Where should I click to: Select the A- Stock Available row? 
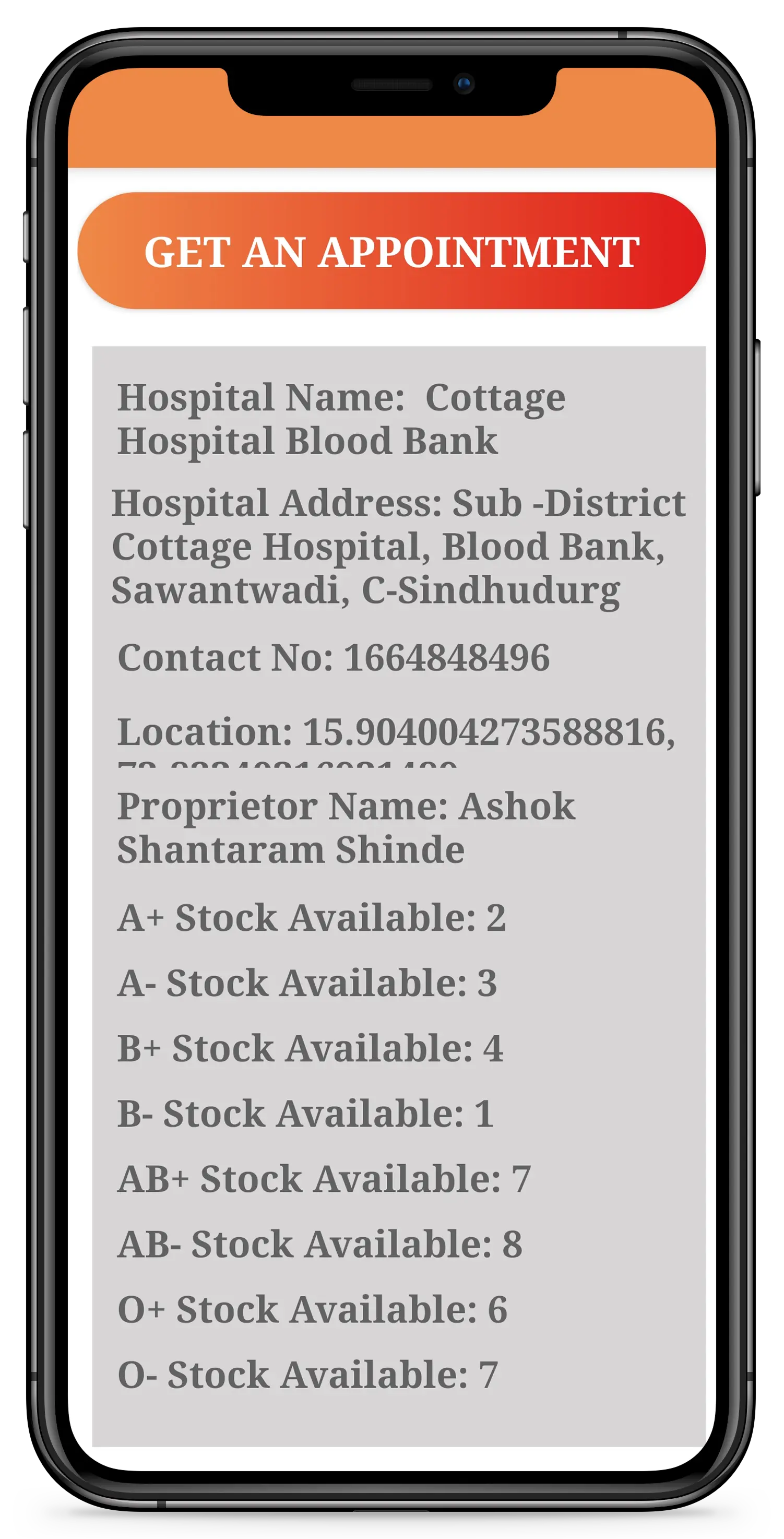coord(308,983)
